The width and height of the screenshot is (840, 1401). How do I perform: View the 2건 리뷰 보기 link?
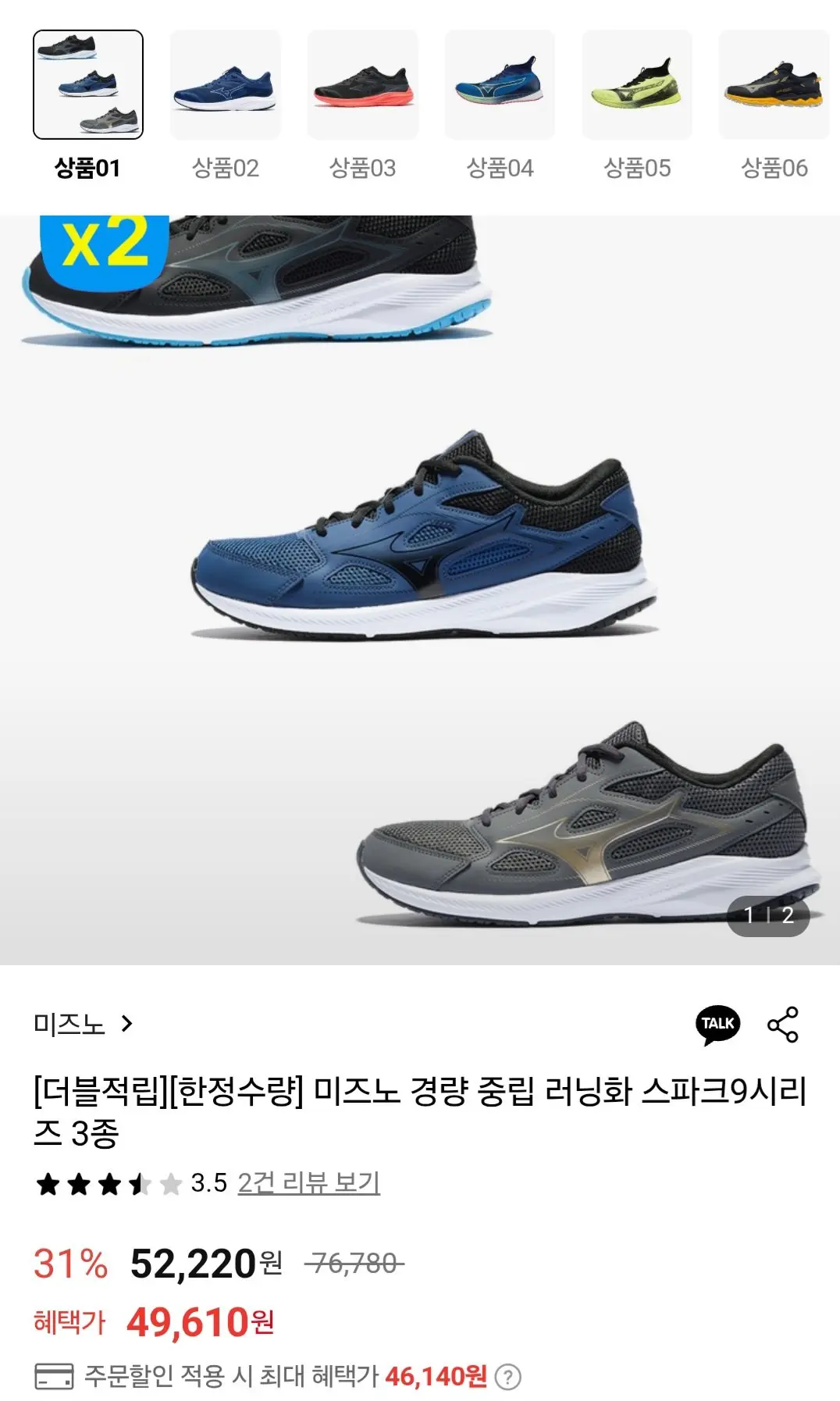pos(308,1183)
